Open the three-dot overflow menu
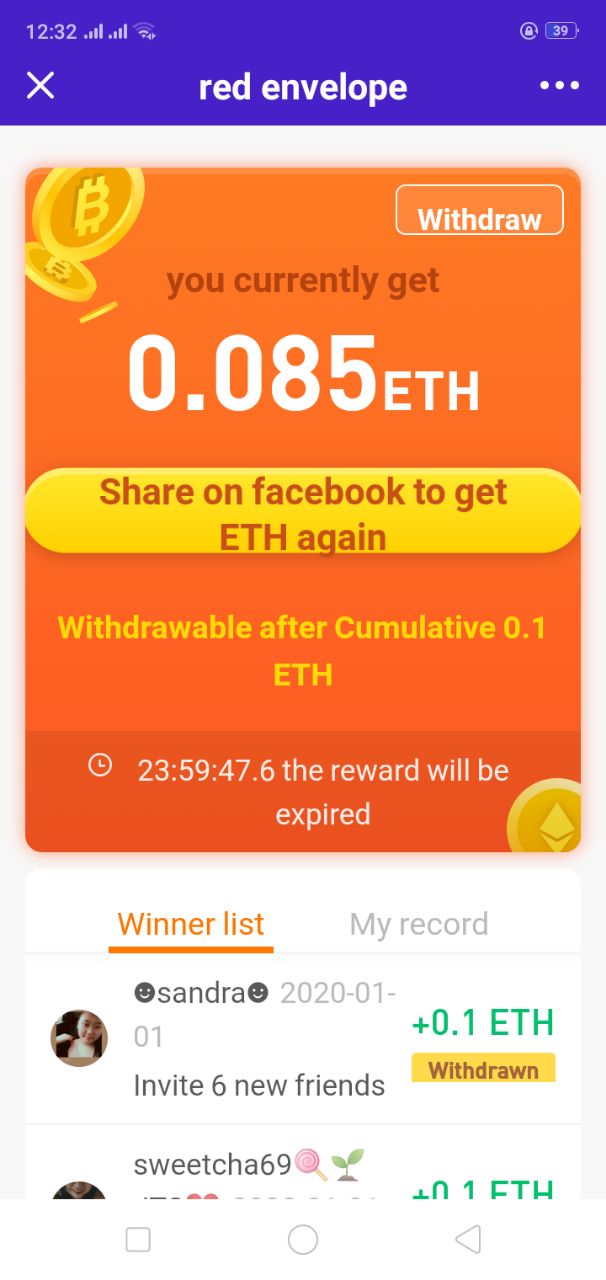This screenshot has height=1280, width=606. click(x=559, y=86)
